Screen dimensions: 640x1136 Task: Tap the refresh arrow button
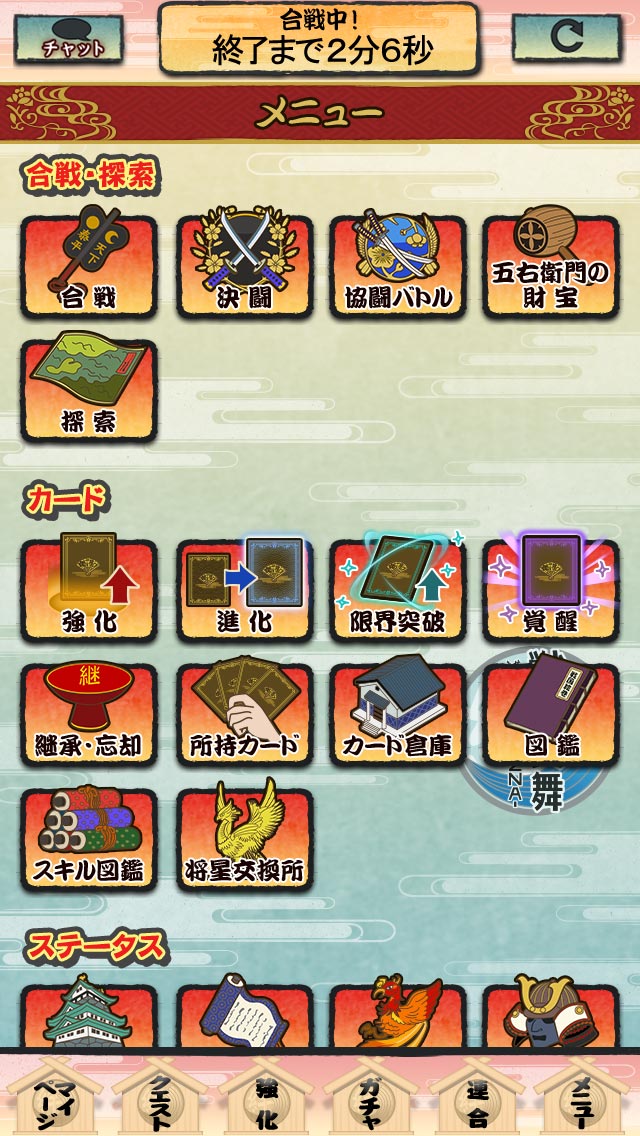coord(567,39)
